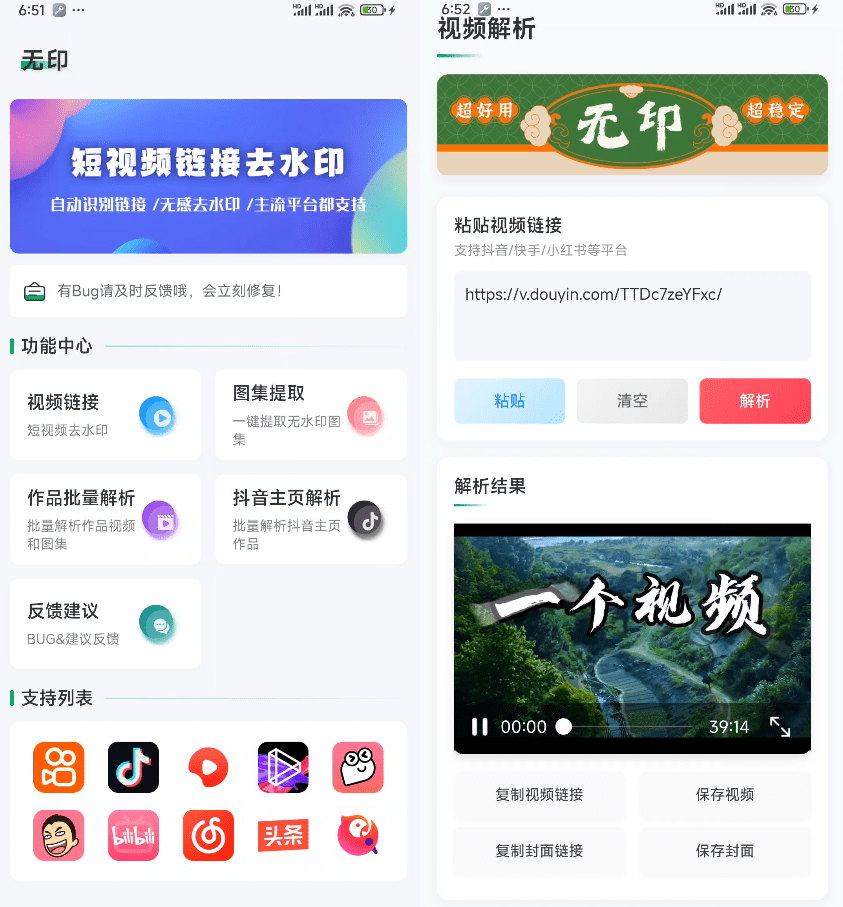The width and height of the screenshot is (843, 907).
Task: Click the 复制视频链接 copy video link button
Action: tap(539, 796)
